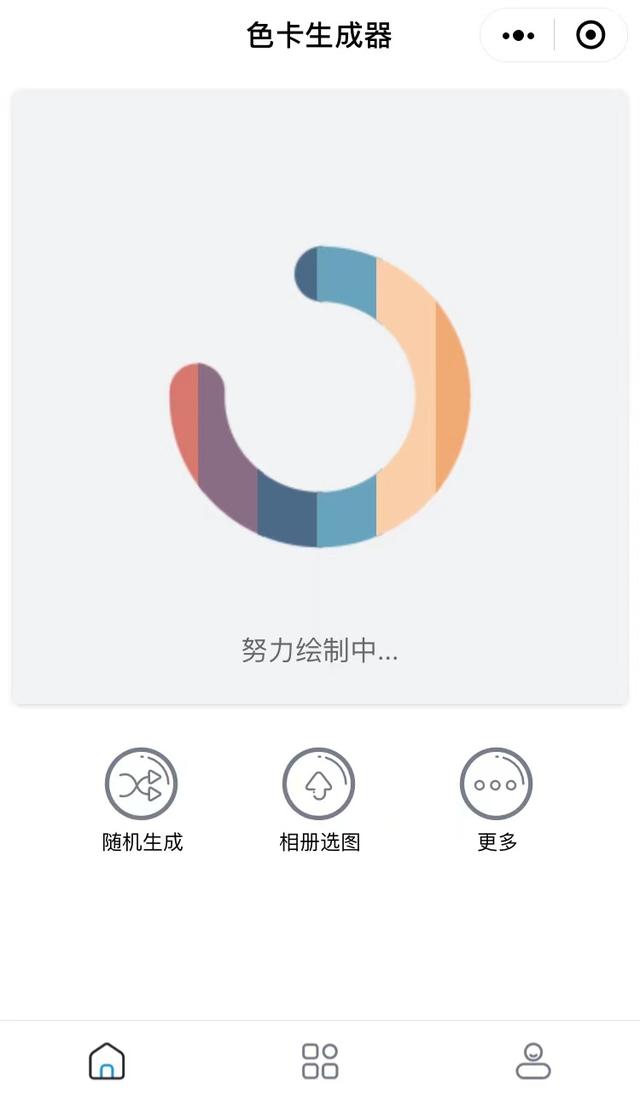Choose a photo using 相册选图
This screenshot has height=1095, width=640.
click(x=319, y=784)
